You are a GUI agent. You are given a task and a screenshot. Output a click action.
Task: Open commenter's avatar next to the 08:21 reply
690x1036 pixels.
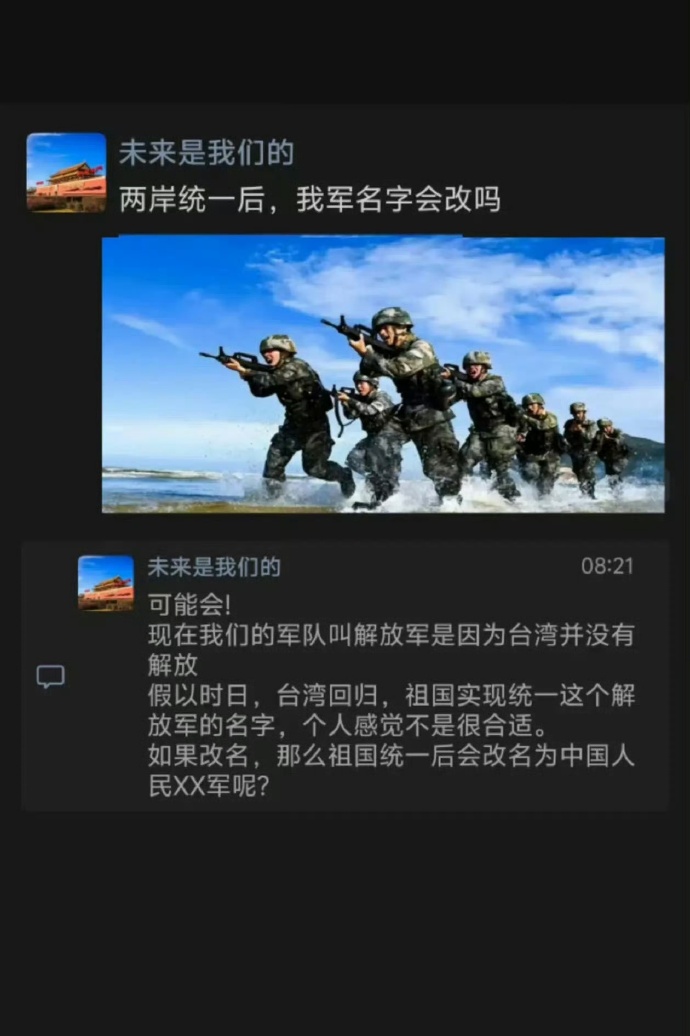(106, 582)
